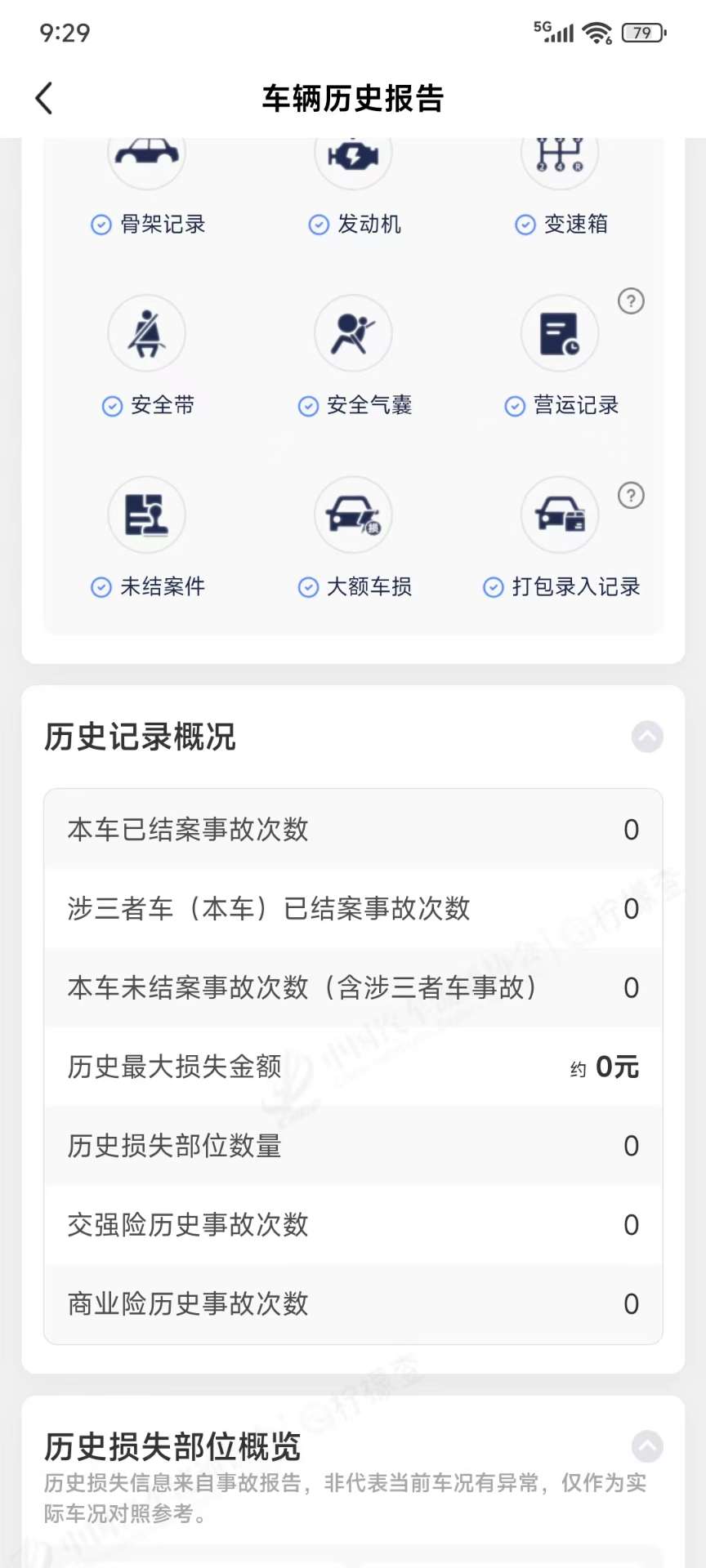Open the 安全气囊 item

pyautogui.click(x=354, y=356)
